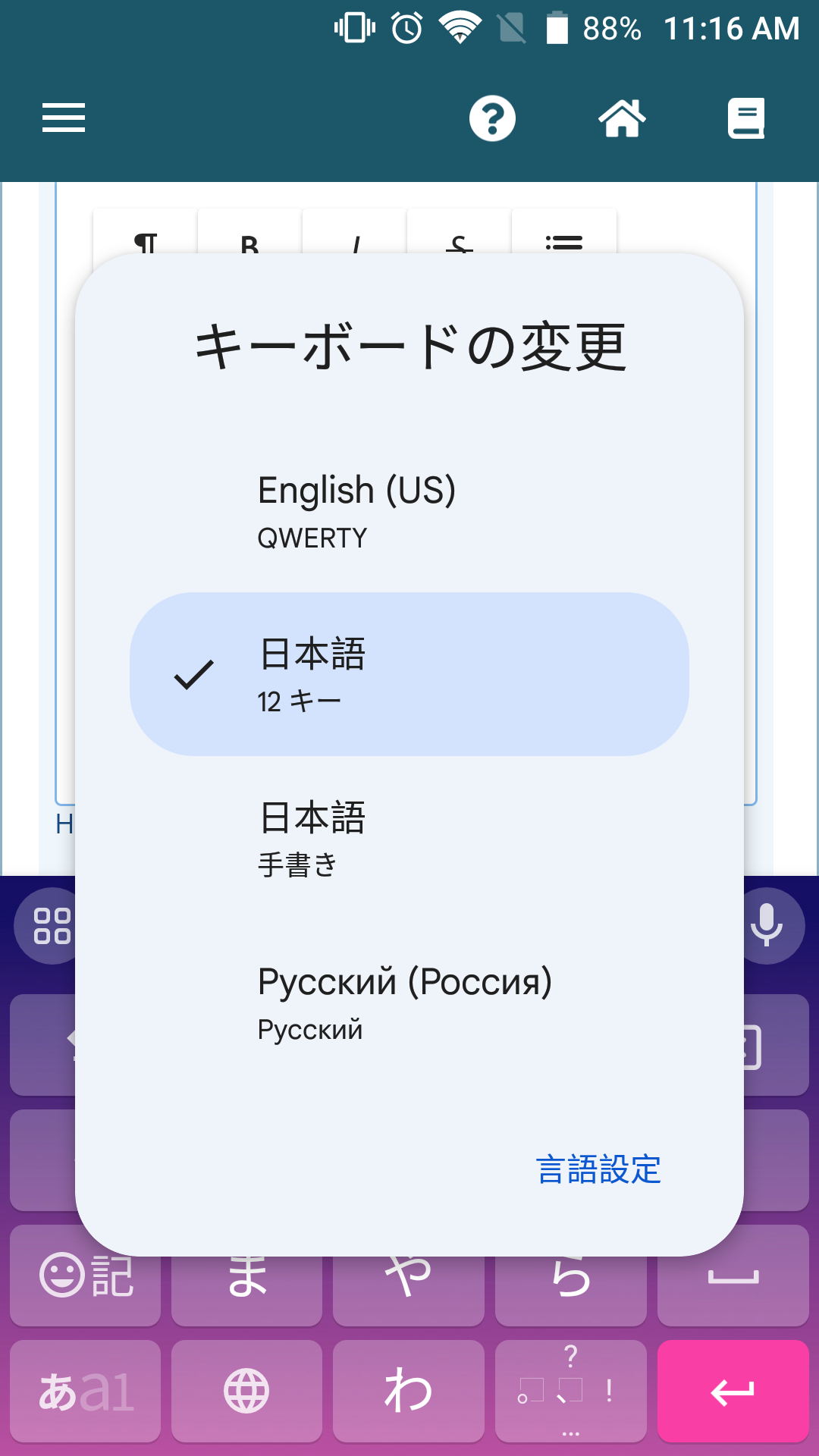Open 言語設定 language settings
The image size is (819, 1456).
598,1169
